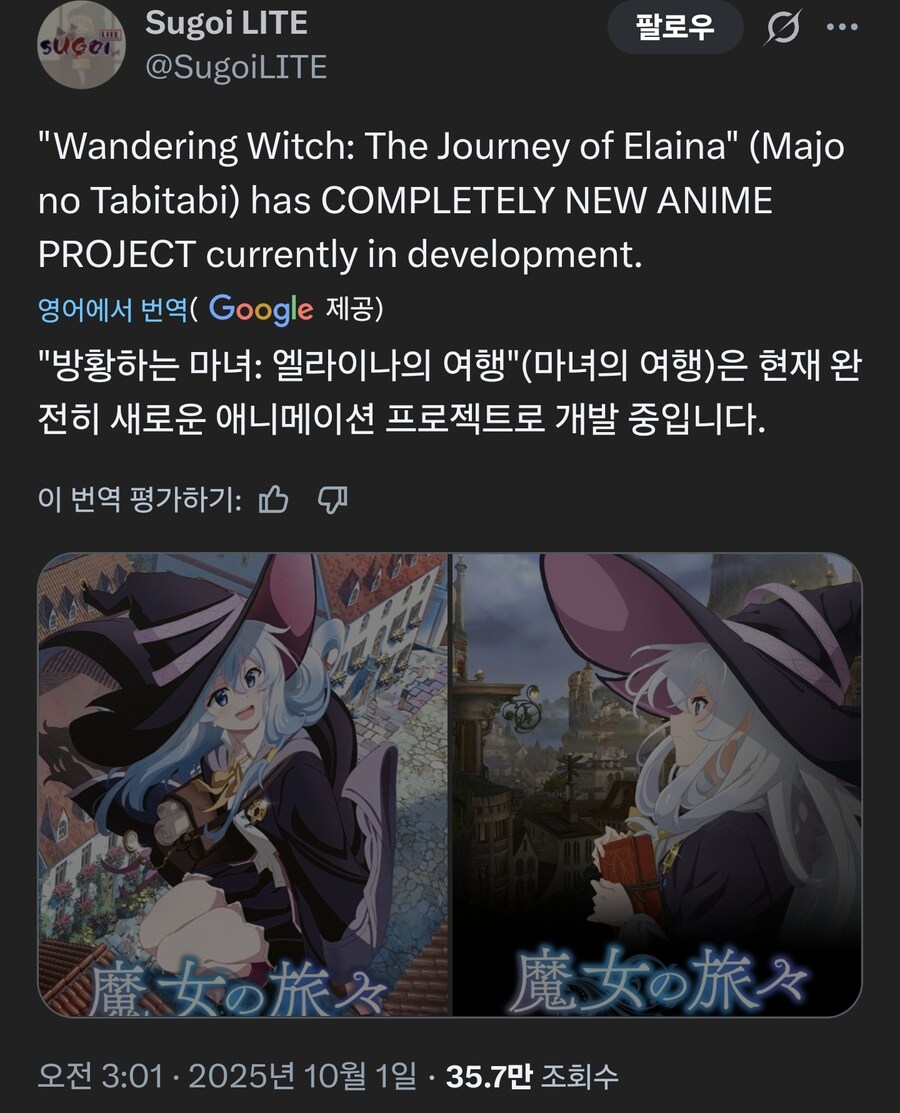This screenshot has height=1113, width=900.
Task: Tap the Grok icon beside the follow button
Action: pos(781,28)
